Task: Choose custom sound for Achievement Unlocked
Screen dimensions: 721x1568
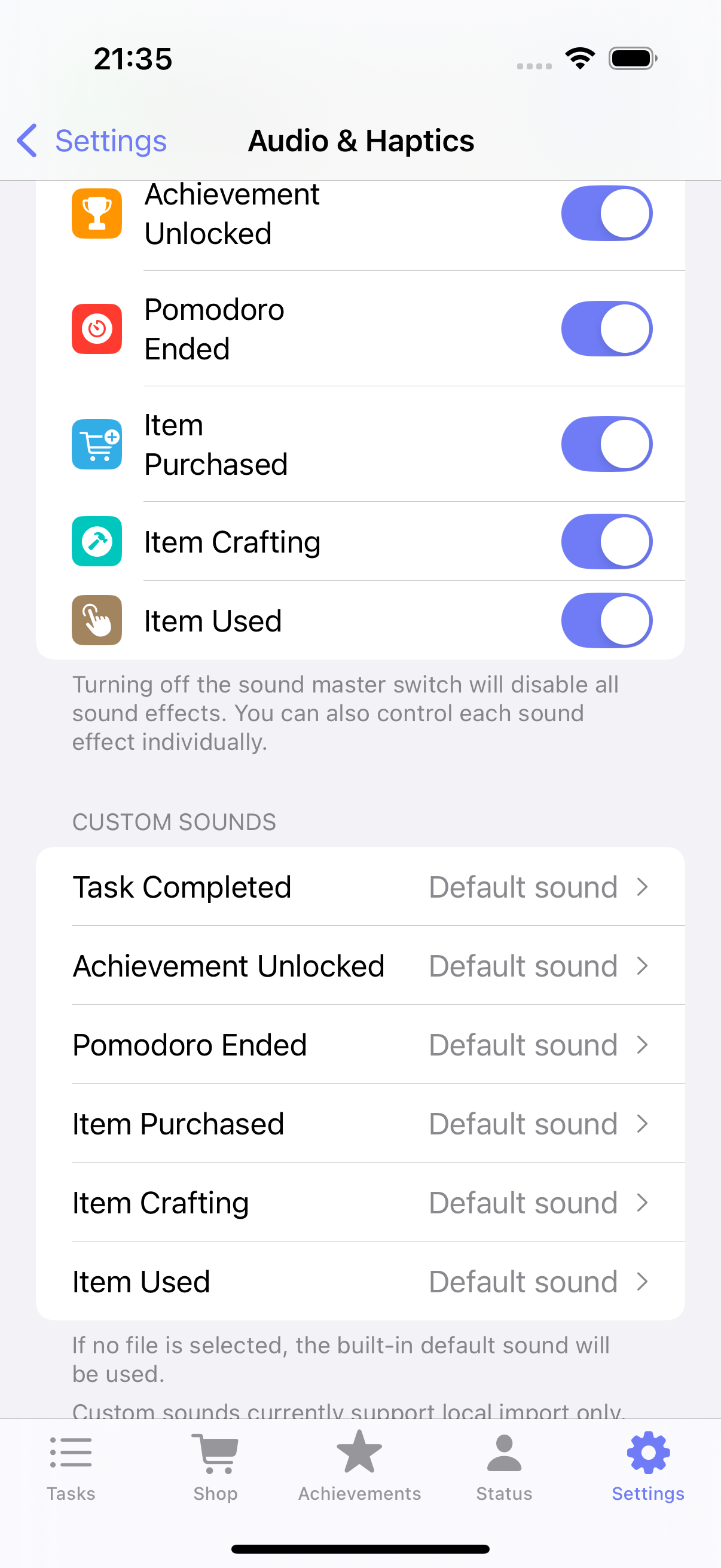Action: (x=360, y=966)
